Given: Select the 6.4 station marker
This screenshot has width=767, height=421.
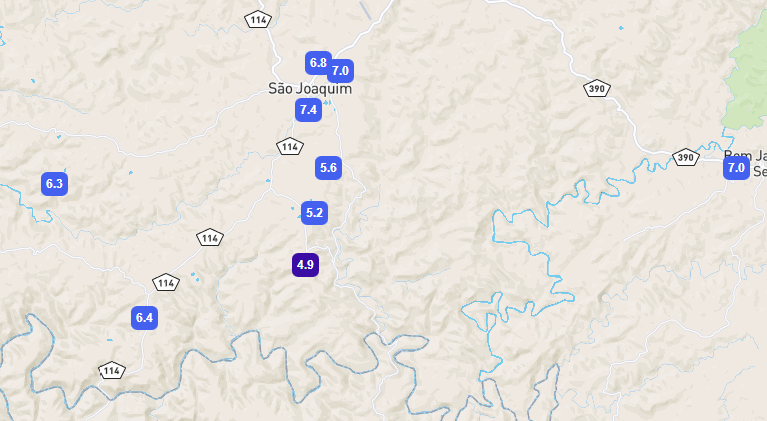Looking at the screenshot, I should [144, 318].
